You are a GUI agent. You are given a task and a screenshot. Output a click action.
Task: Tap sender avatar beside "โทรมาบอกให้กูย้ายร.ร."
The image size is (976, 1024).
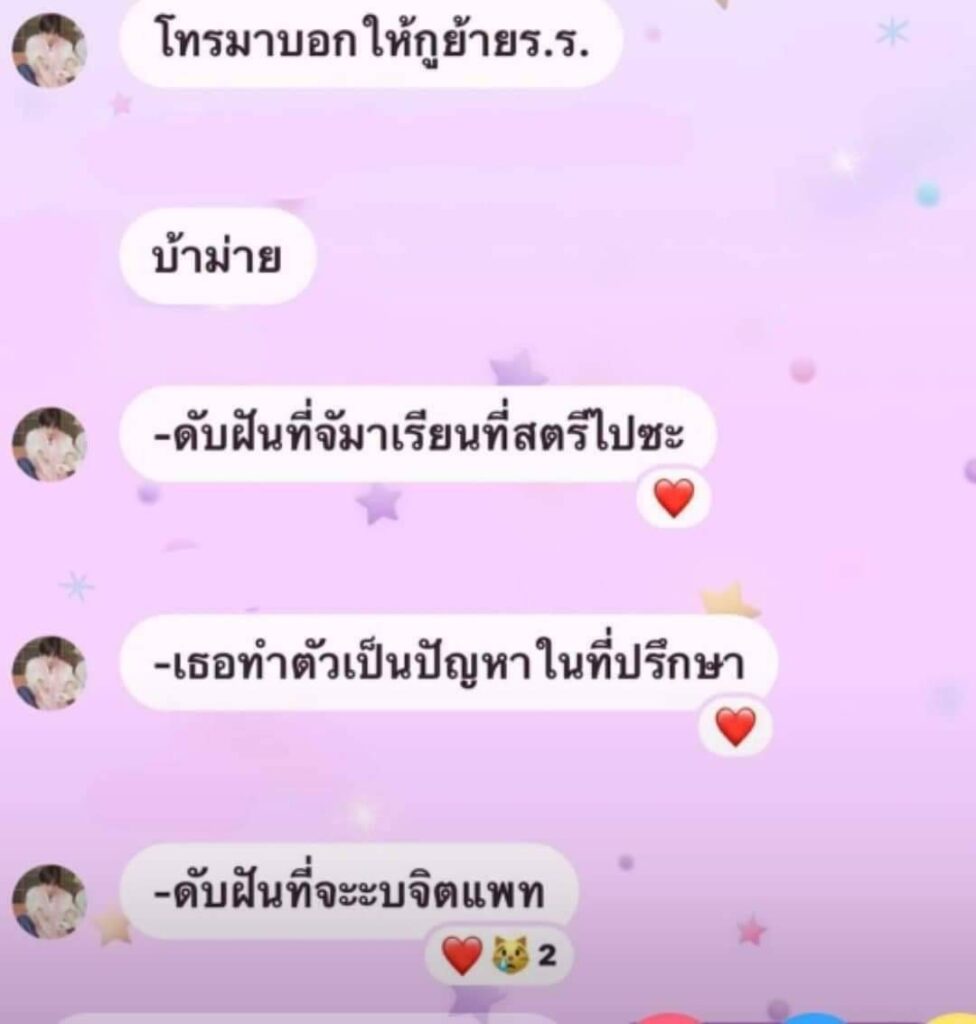click(x=49, y=51)
